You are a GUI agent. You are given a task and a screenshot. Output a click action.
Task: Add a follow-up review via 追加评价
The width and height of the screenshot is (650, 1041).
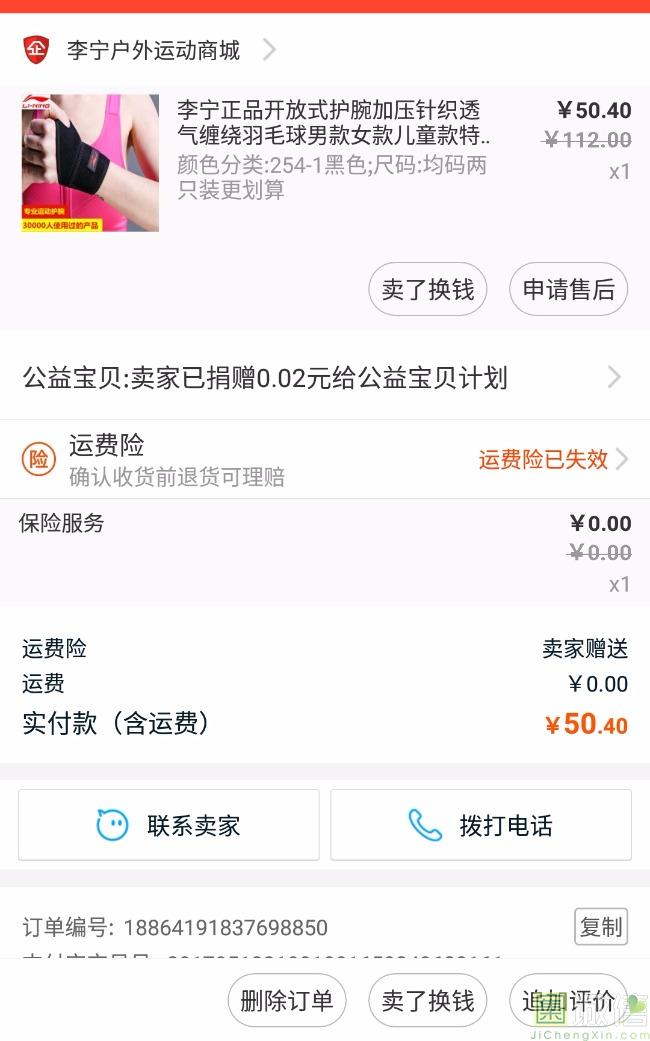click(568, 1001)
